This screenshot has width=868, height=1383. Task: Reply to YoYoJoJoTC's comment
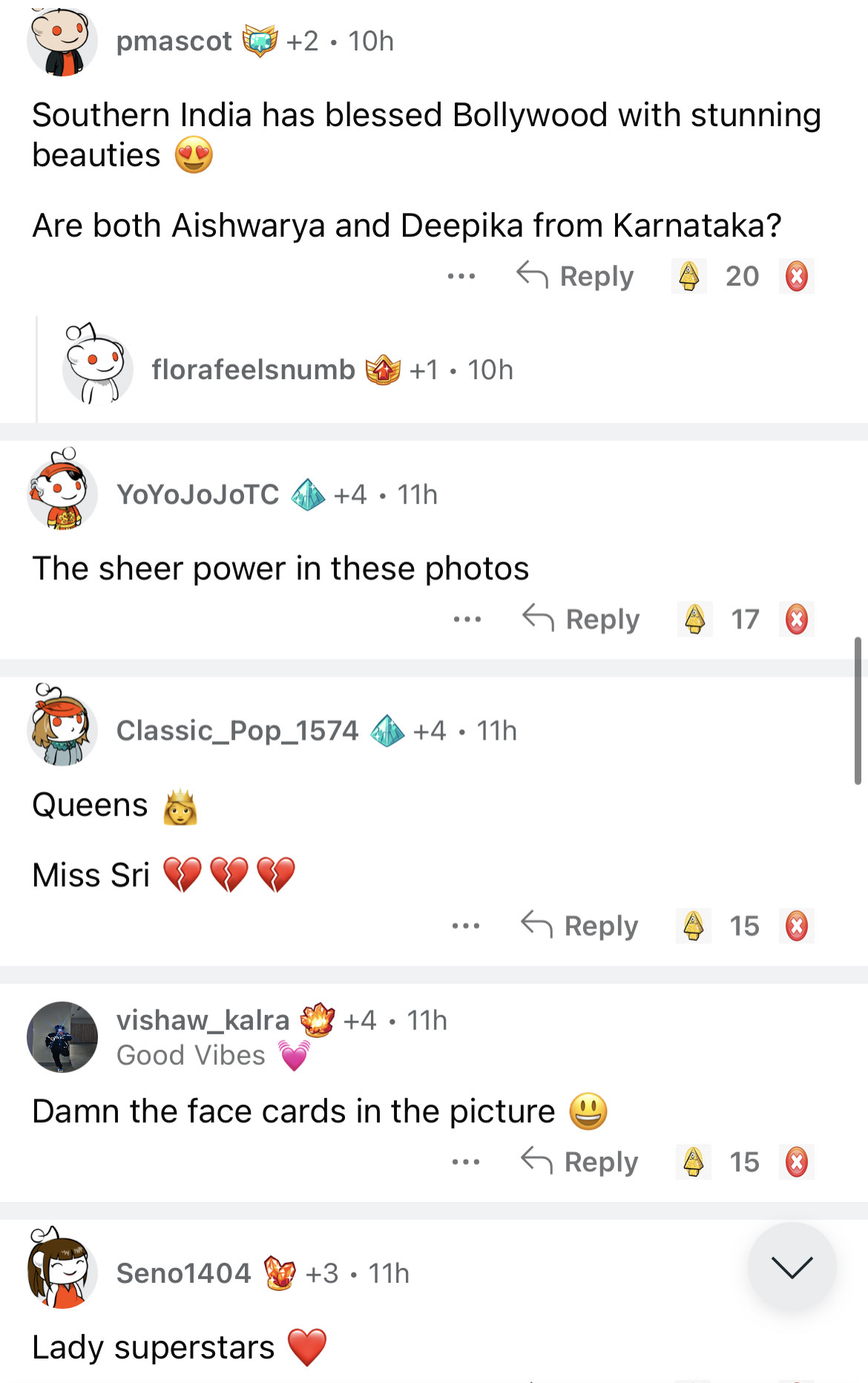point(582,619)
